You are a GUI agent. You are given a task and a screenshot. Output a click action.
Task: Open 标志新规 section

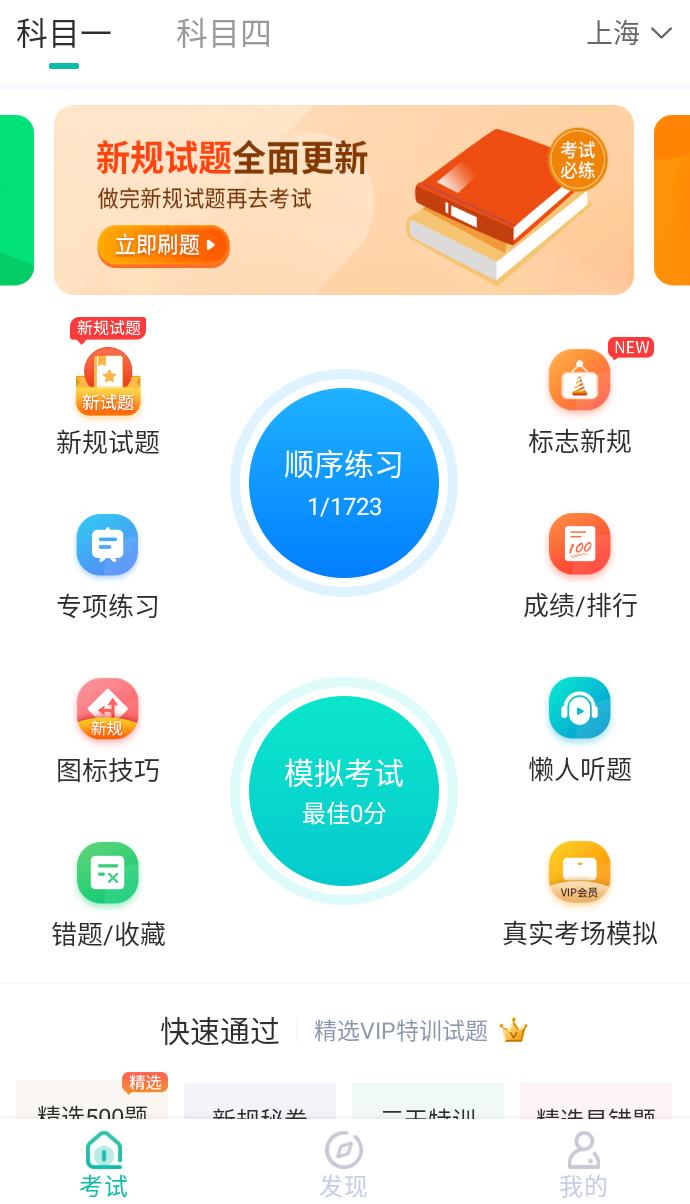pos(579,393)
